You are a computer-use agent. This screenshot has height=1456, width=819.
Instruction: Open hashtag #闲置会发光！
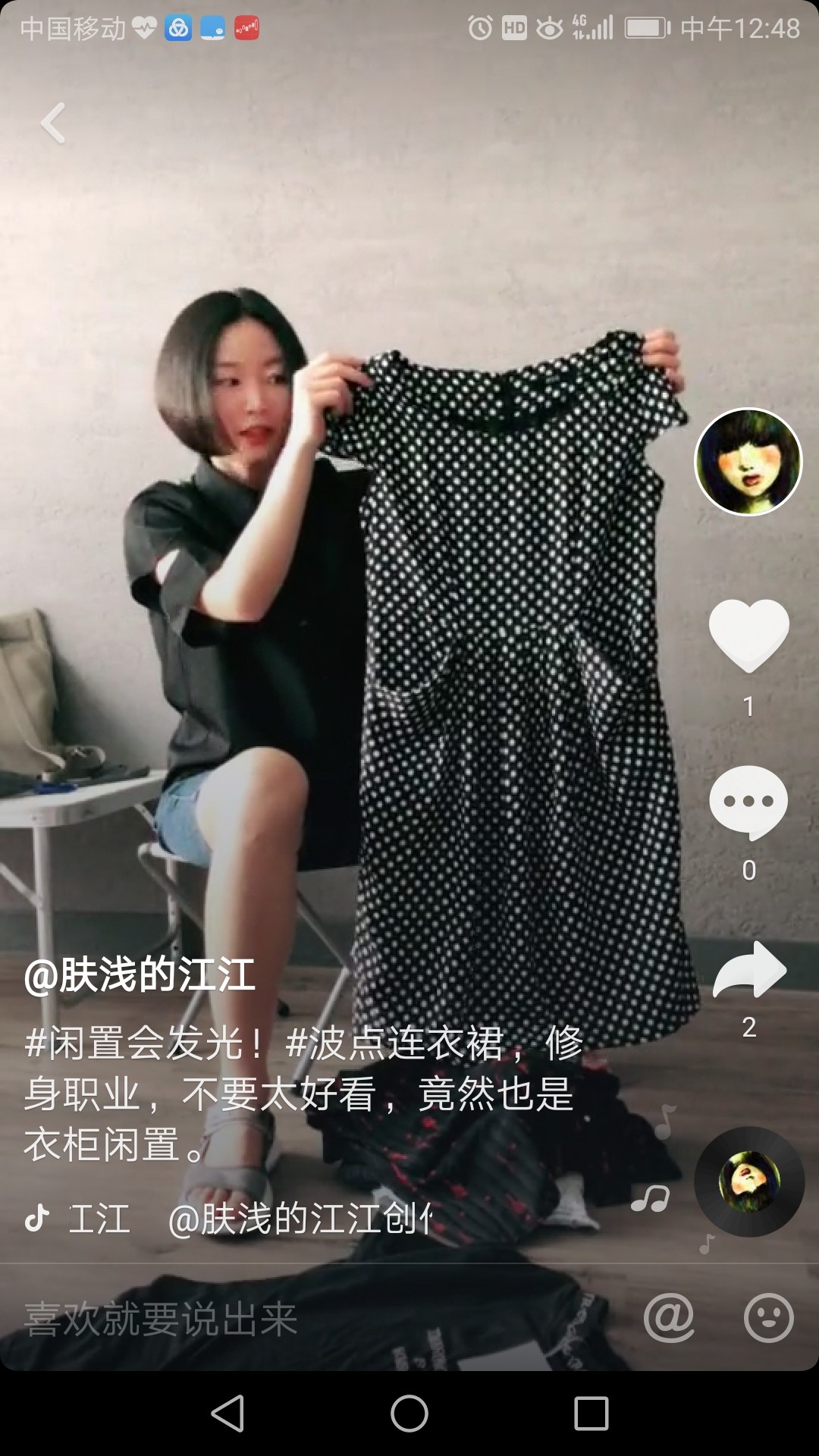pyautogui.click(x=144, y=1043)
